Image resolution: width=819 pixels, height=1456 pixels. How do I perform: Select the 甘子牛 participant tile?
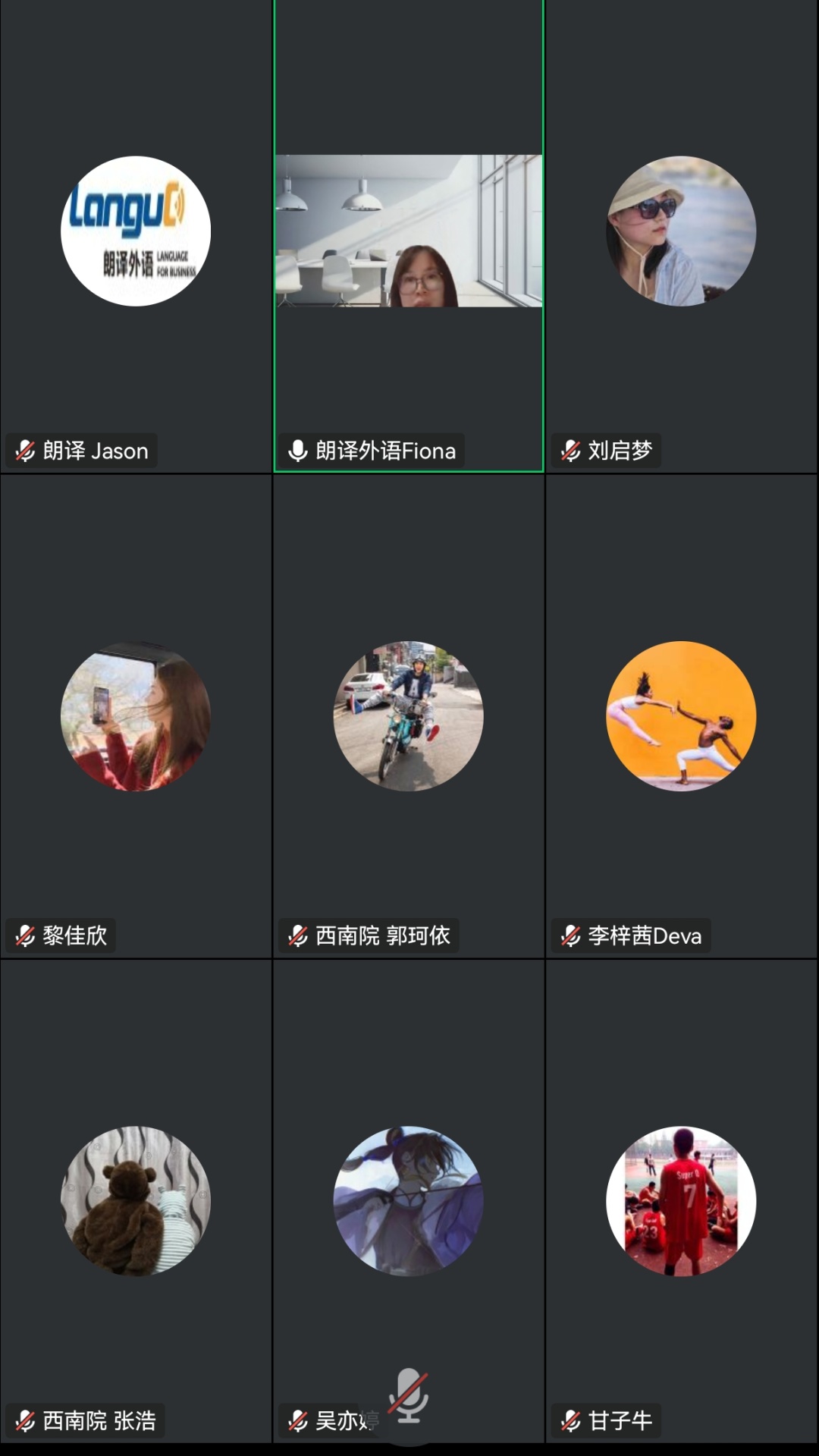click(681, 1200)
